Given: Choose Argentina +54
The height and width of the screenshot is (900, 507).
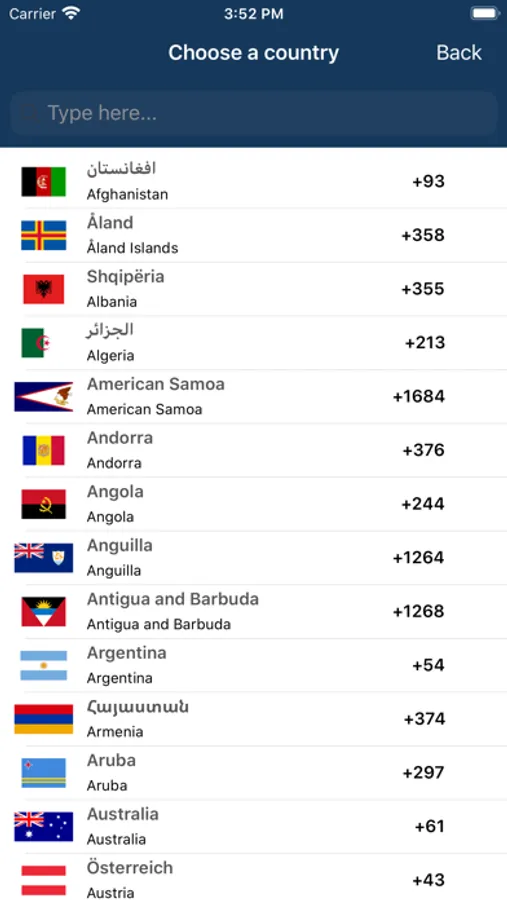Looking at the screenshot, I should (x=253, y=665).
